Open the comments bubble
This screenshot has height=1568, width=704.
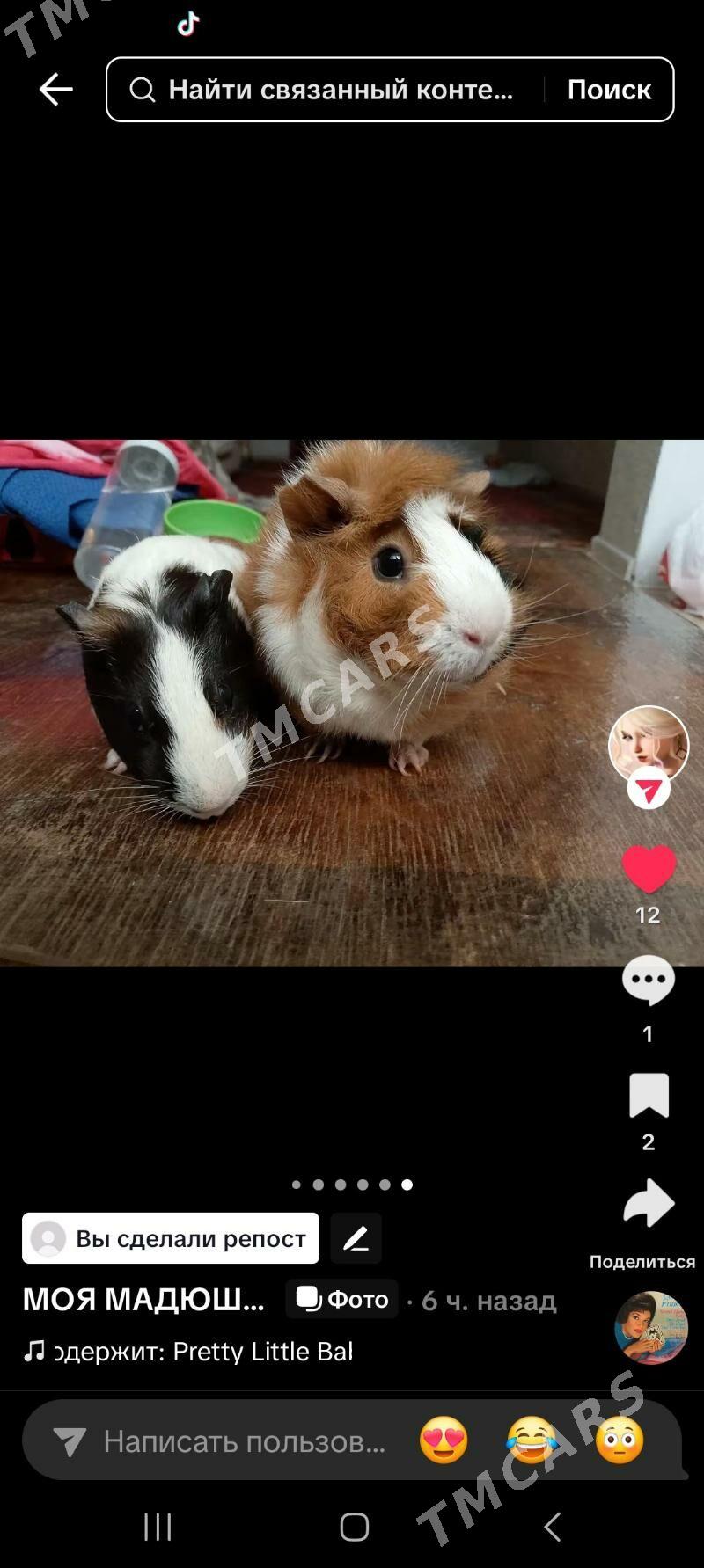click(649, 981)
